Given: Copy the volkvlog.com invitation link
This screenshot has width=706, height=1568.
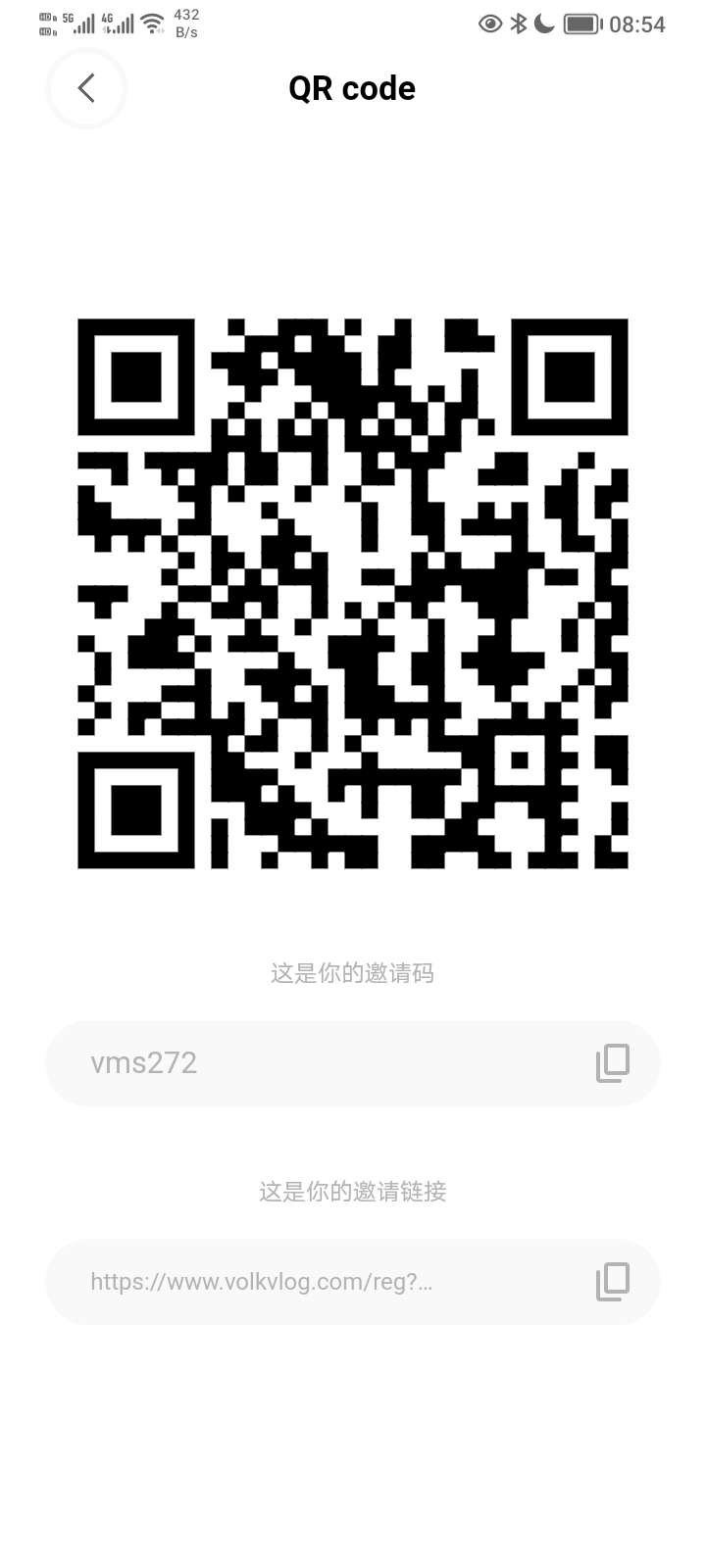Looking at the screenshot, I should [x=613, y=1282].
